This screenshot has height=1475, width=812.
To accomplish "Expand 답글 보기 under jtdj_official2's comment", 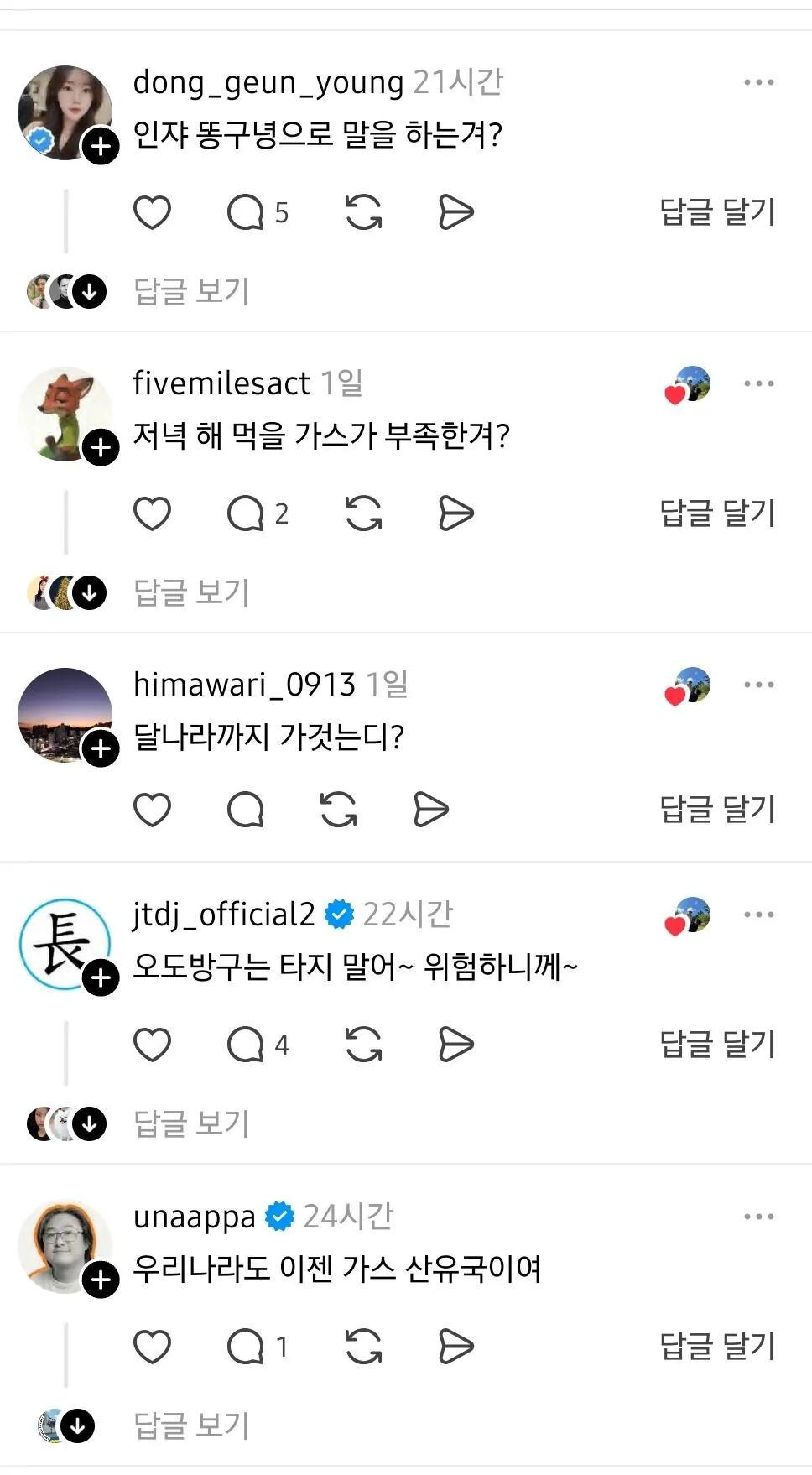I will click(191, 1123).
